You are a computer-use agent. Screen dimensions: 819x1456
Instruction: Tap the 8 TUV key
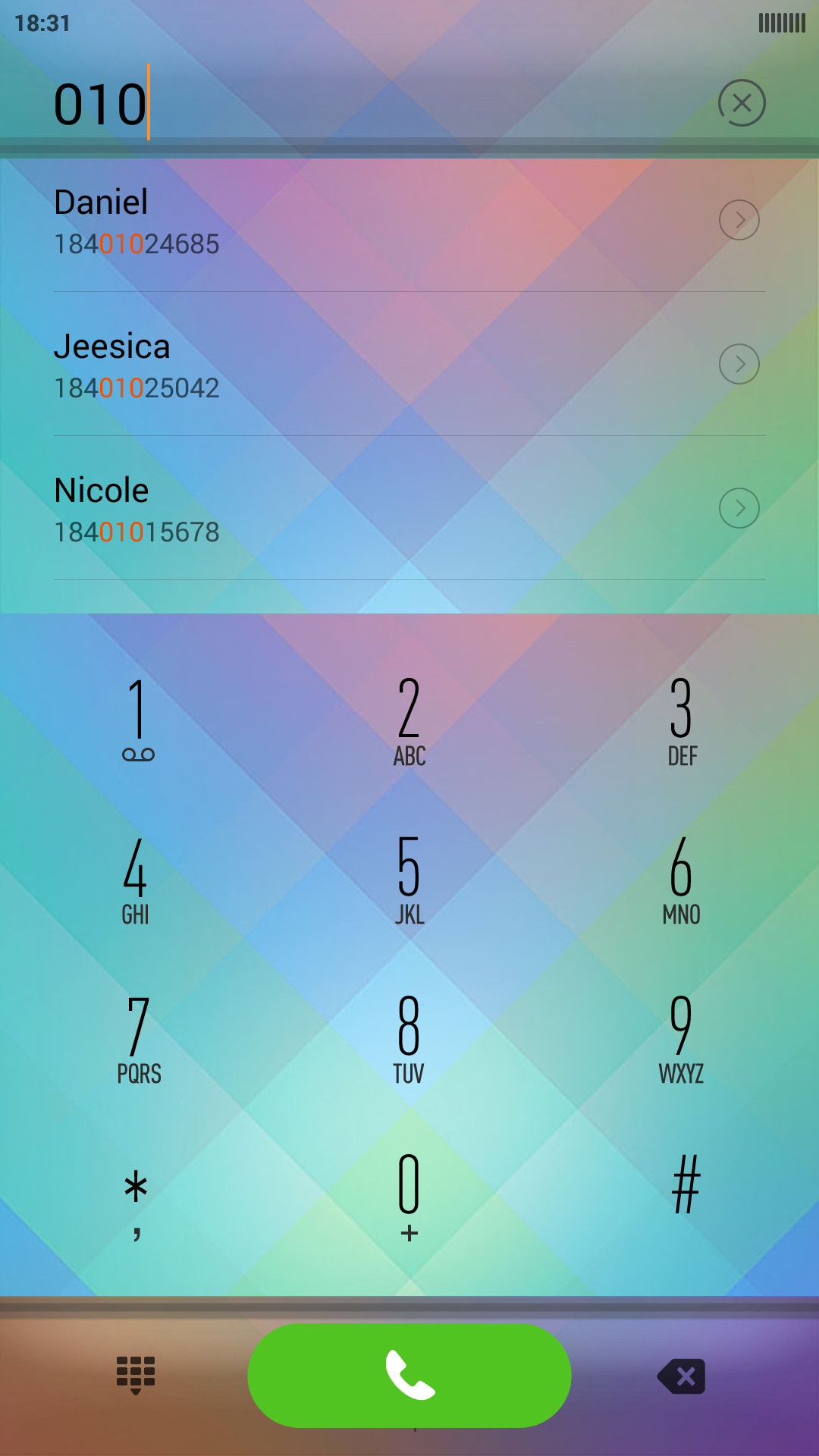point(409,1039)
